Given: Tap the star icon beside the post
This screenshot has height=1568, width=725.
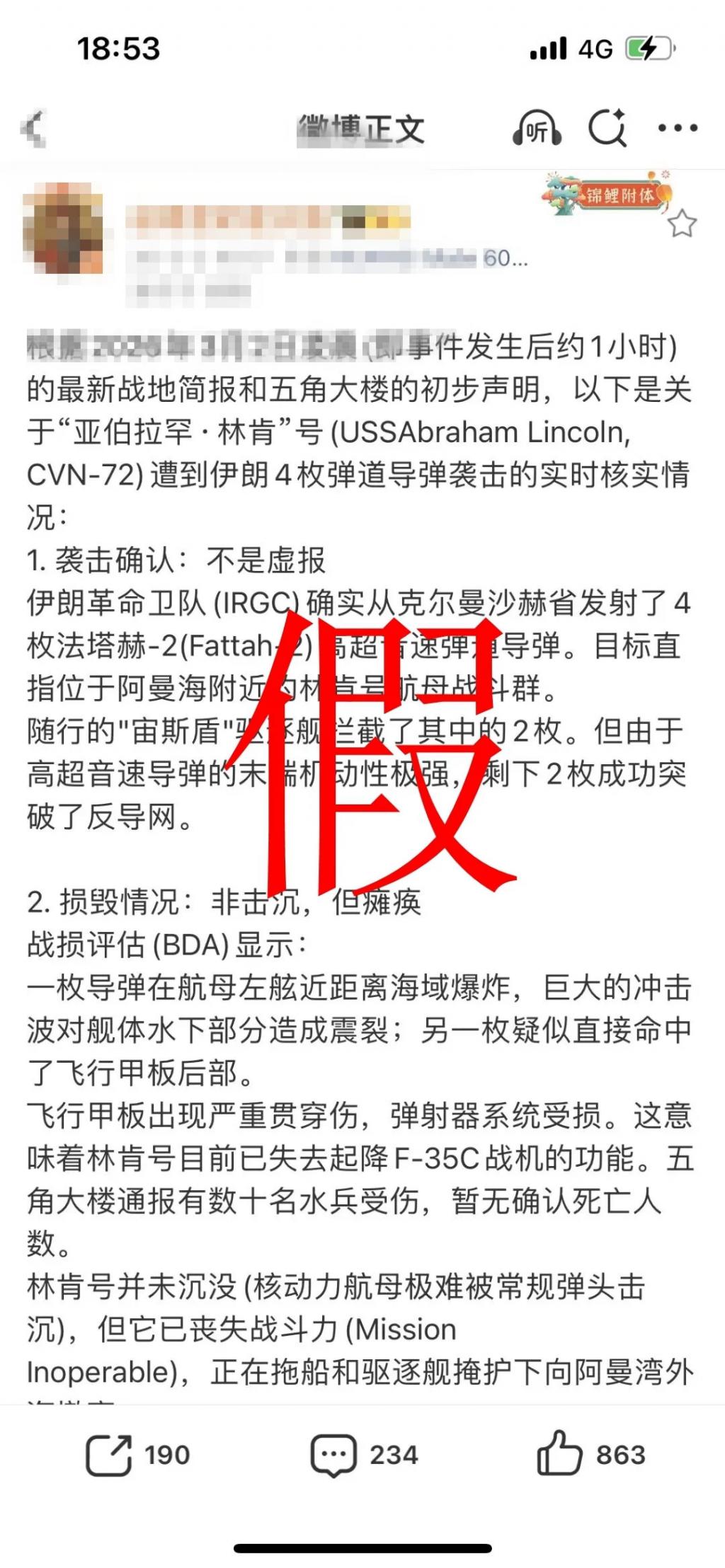Looking at the screenshot, I should [x=682, y=224].
